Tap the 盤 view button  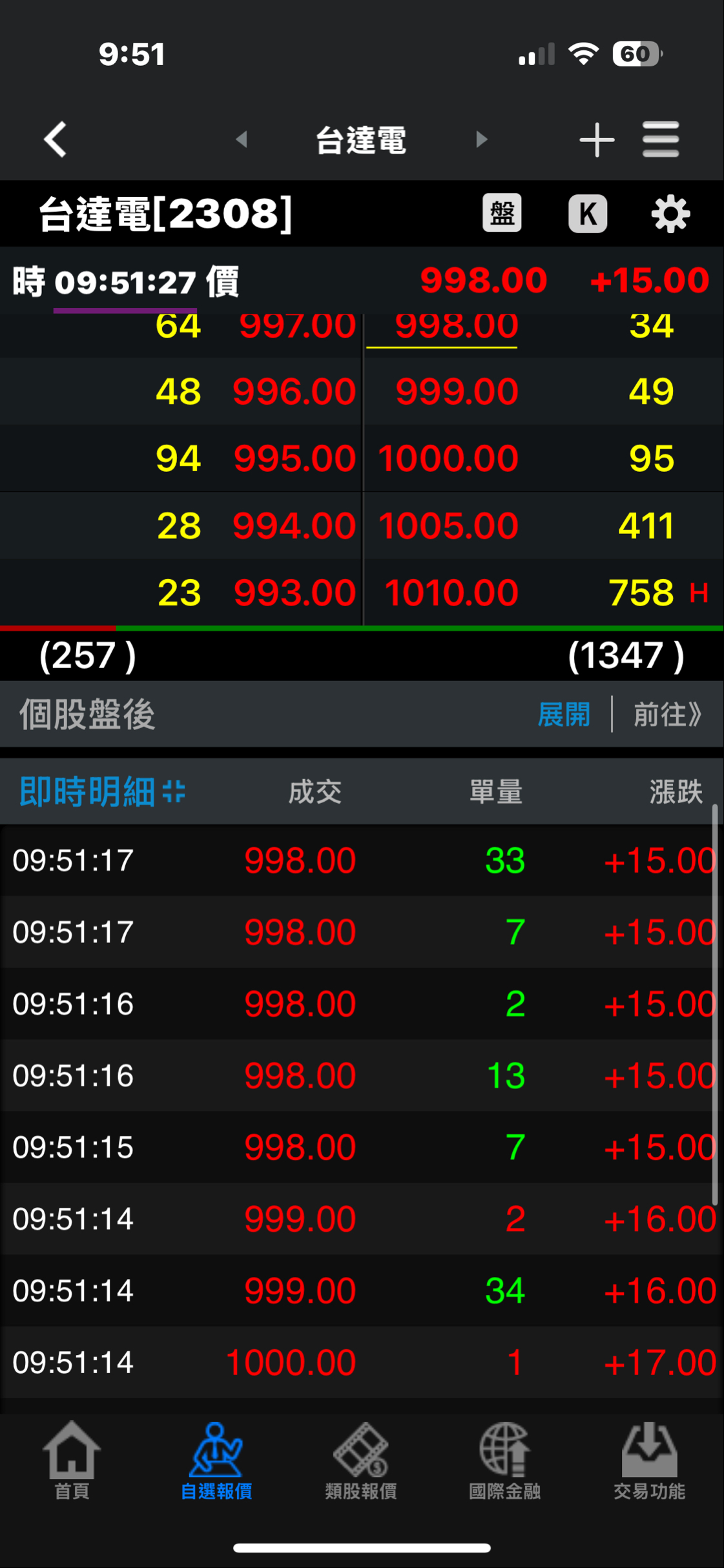(x=502, y=213)
